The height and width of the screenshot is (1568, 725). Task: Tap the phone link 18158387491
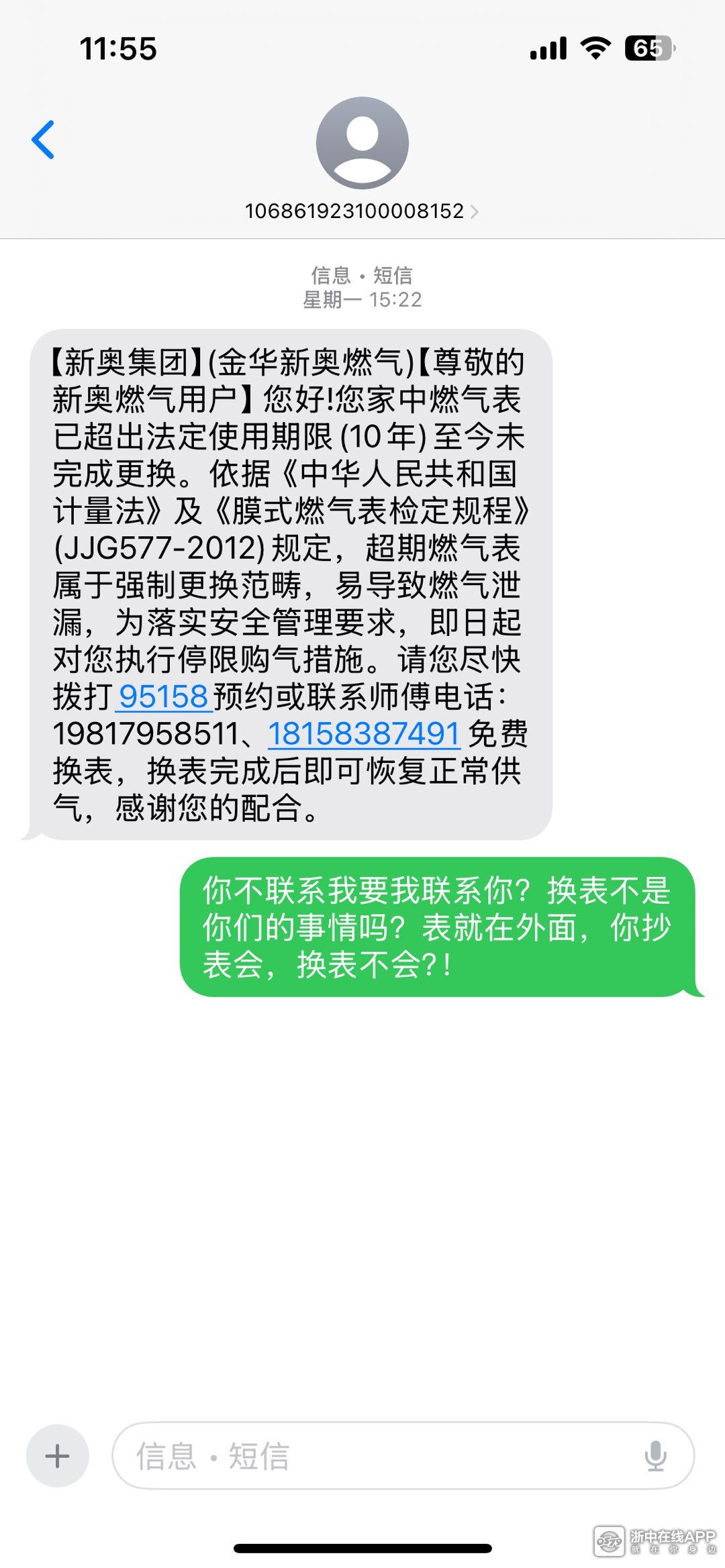click(x=364, y=733)
